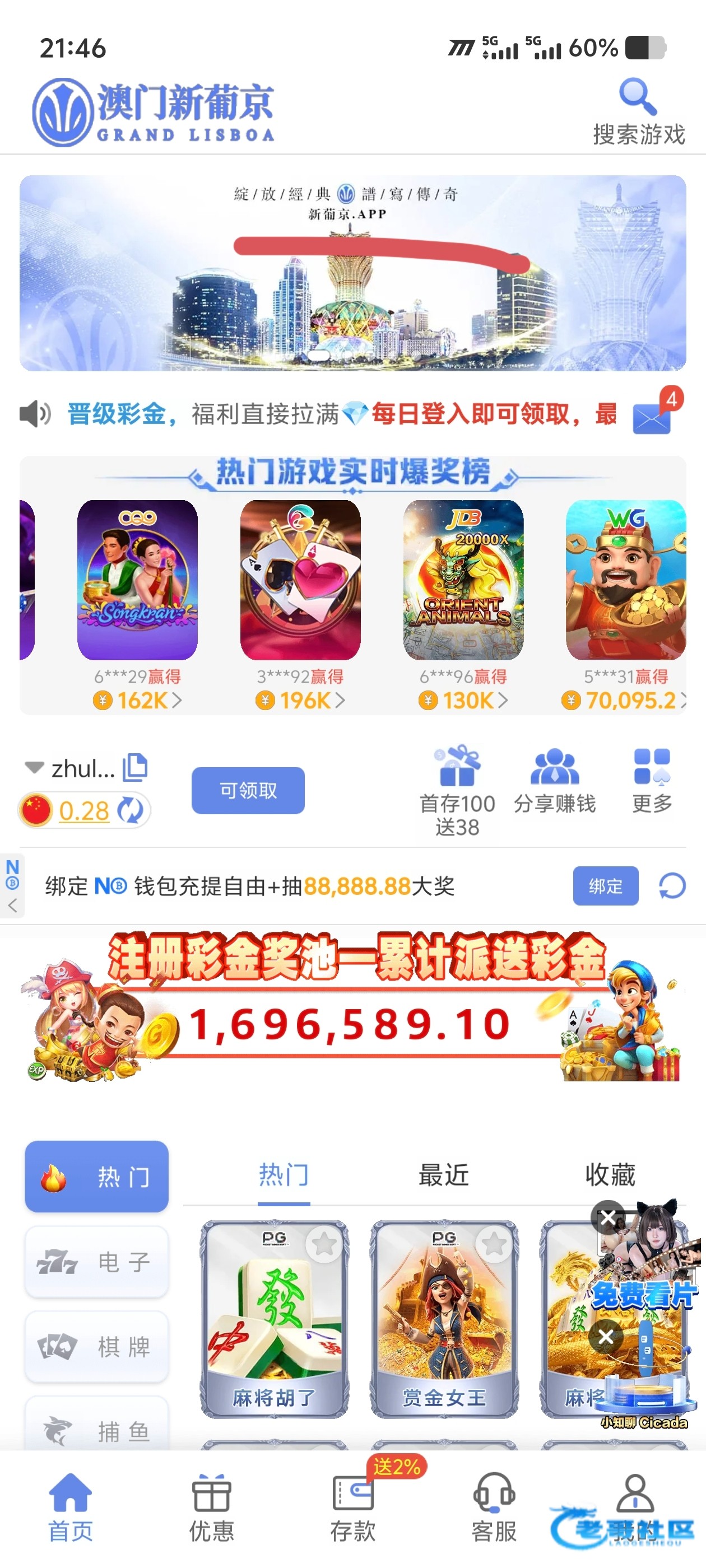Switch to the 收藏 tab
This screenshot has height=1568, width=706.
(x=610, y=1175)
